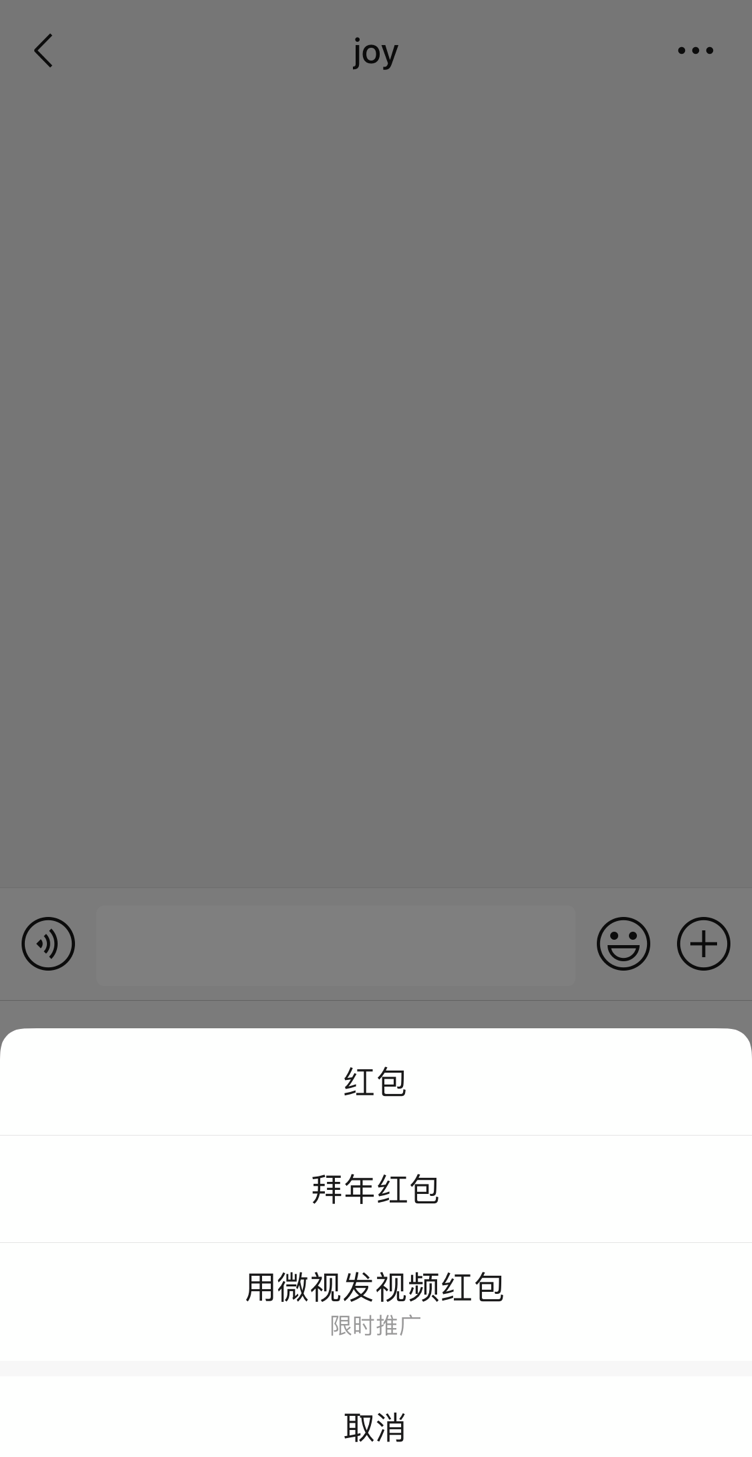Select the 红包 option
The height and width of the screenshot is (1457, 752).
[x=375, y=1082]
